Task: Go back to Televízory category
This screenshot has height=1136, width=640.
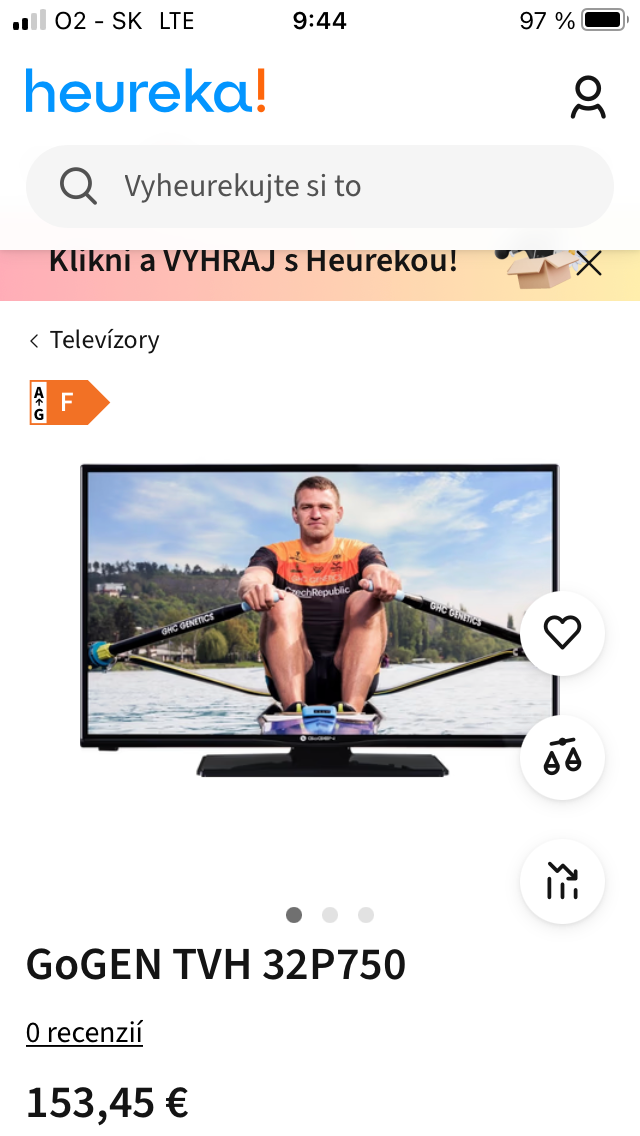Action: pos(94,340)
